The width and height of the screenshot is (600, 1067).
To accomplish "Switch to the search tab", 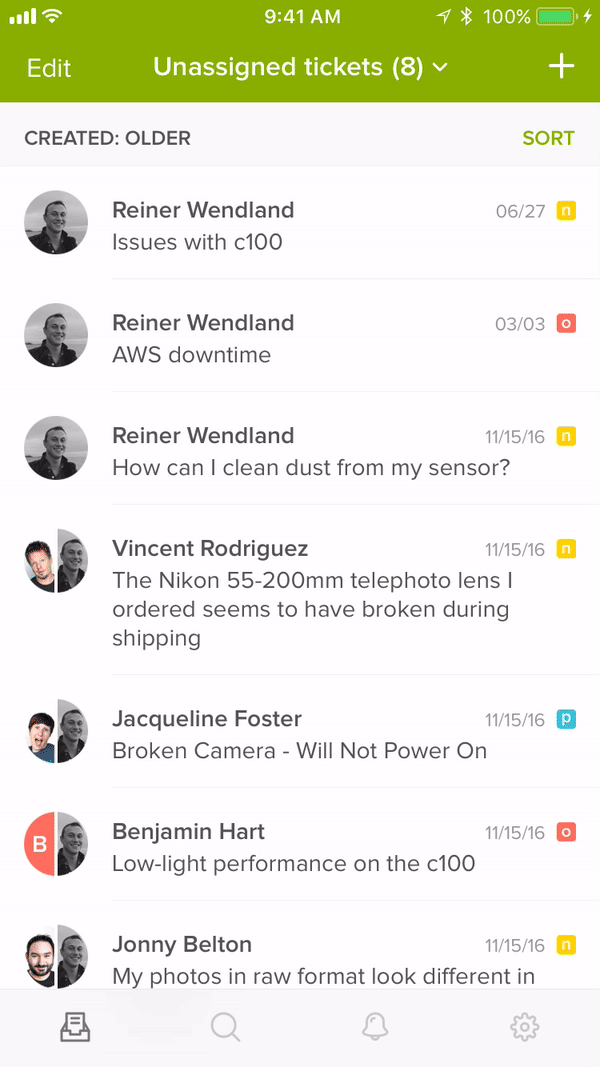I will click(x=225, y=1026).
